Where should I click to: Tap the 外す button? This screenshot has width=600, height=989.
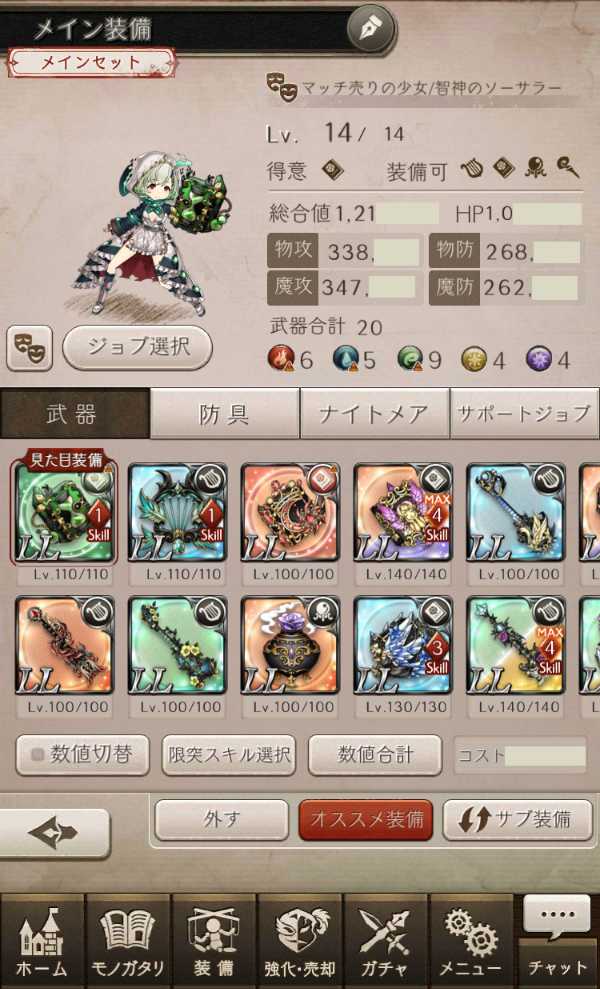222,820
